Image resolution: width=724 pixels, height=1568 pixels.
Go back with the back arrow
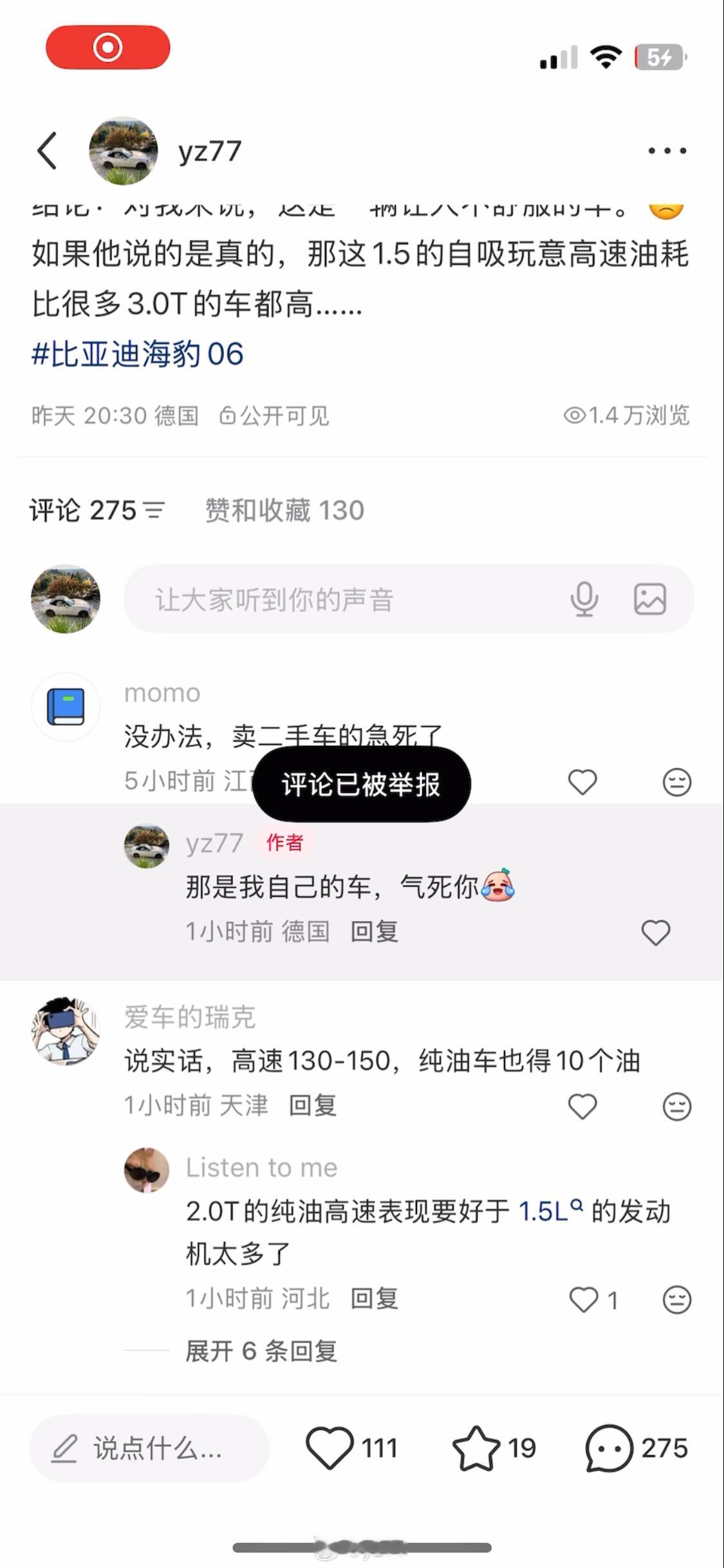tap(46, 151)
